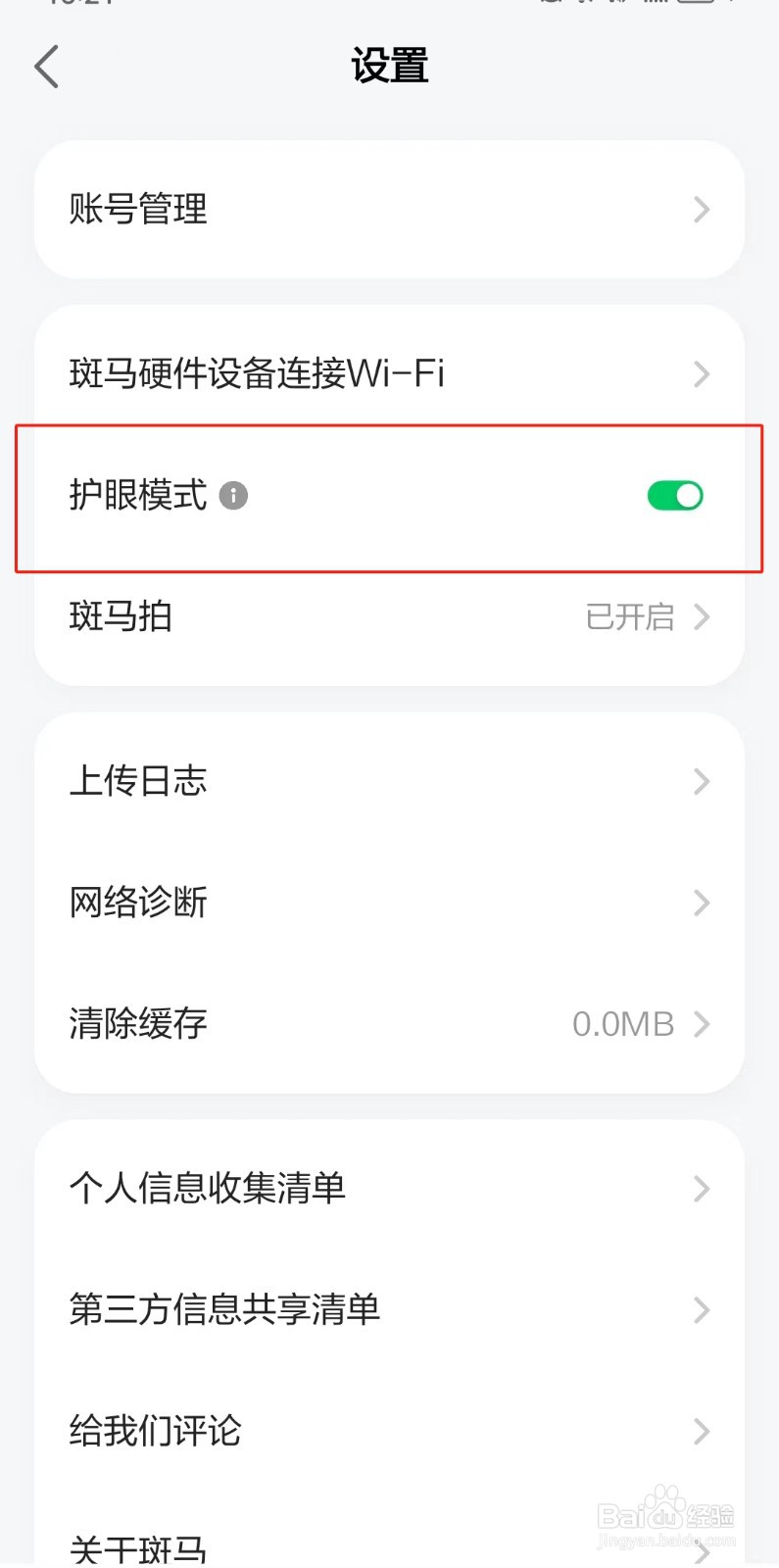779x1568 pixels.
Task: Toggle off 护眼模式 eye protection mode
Action: coord(675,496)
